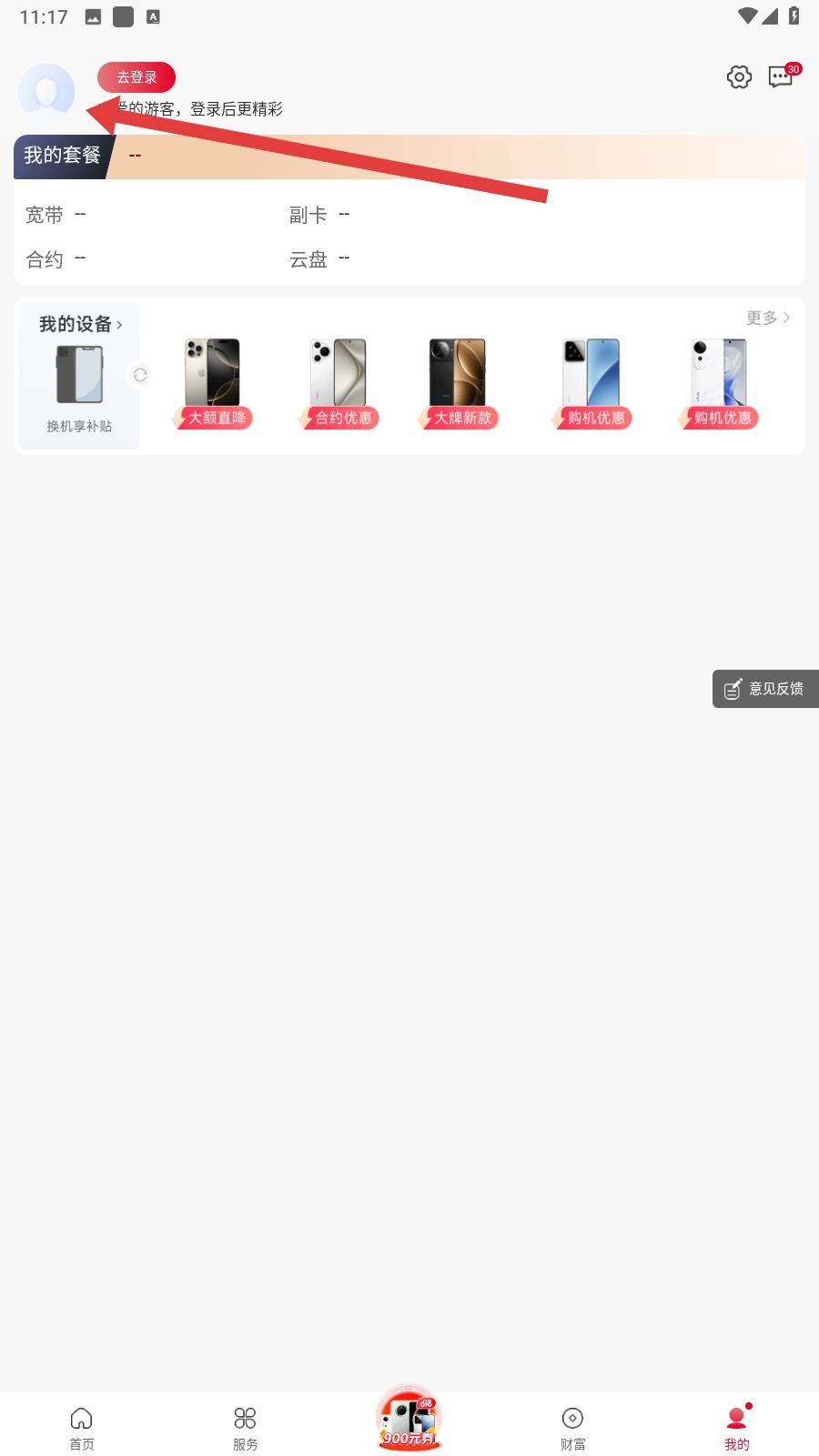Switch to the 首页 tab

point(82,1427)
